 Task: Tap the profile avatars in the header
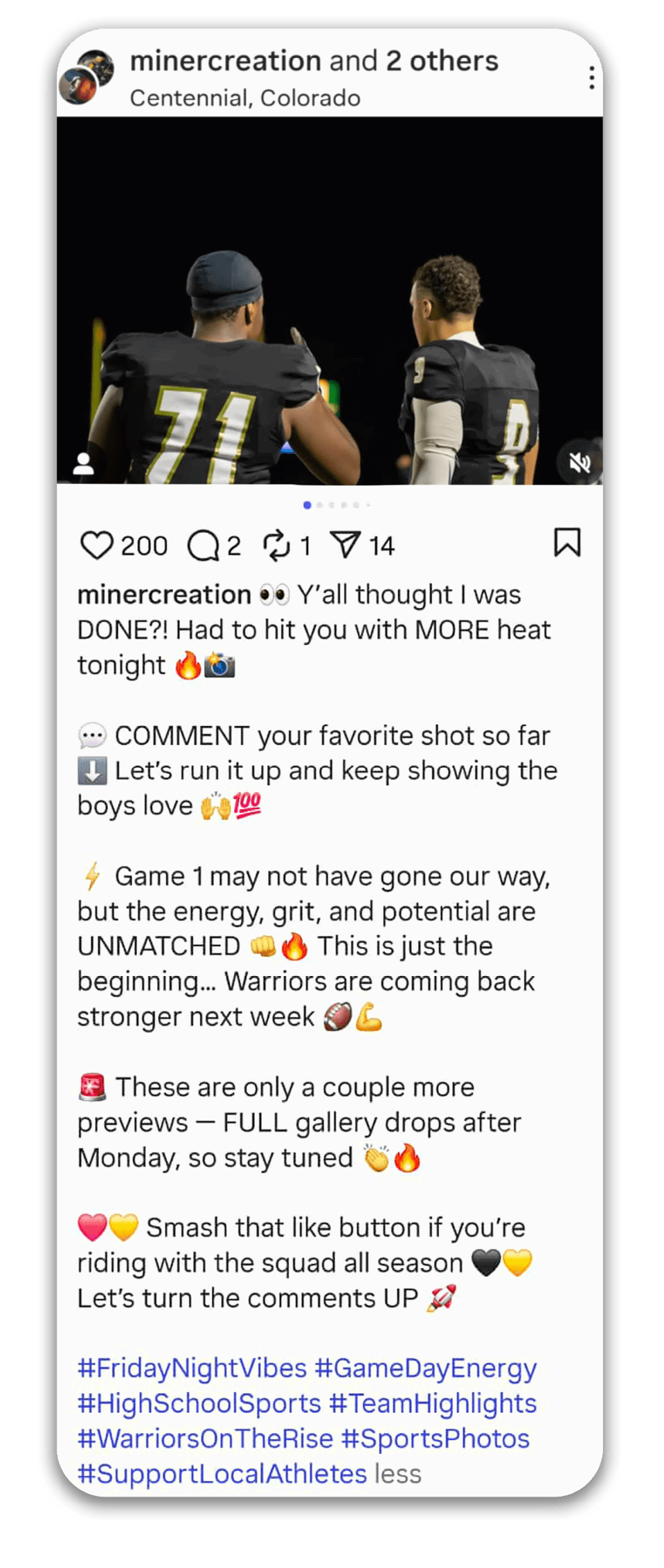87,77
